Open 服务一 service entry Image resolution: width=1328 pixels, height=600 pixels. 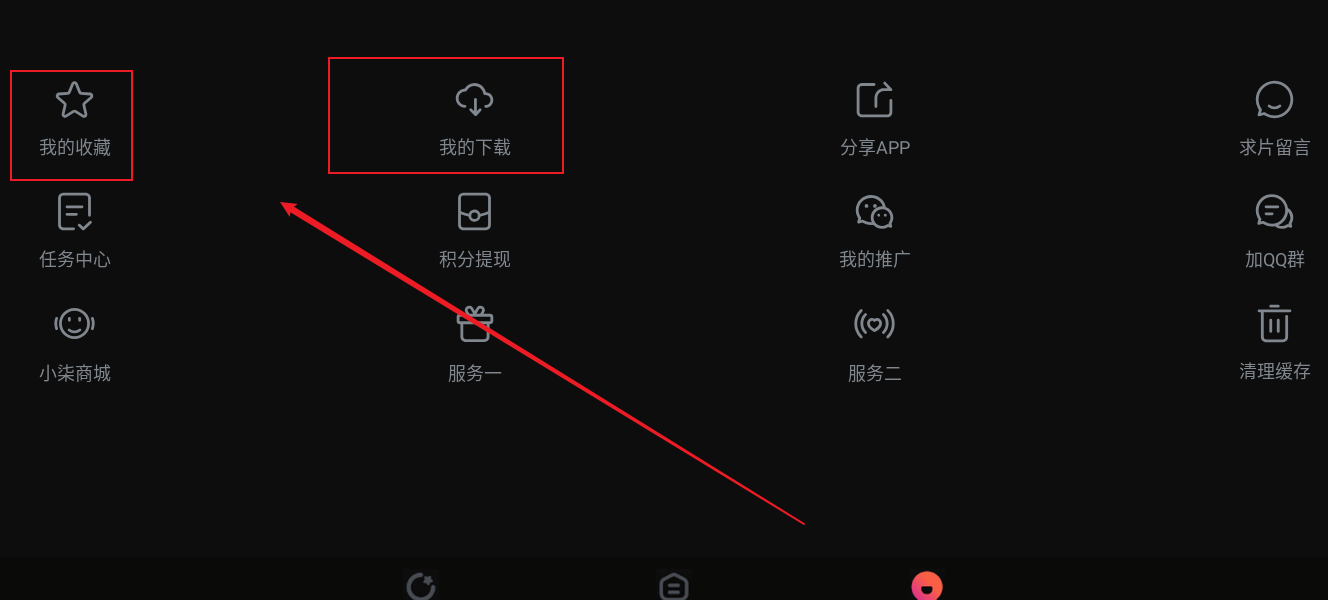point(474,345)
